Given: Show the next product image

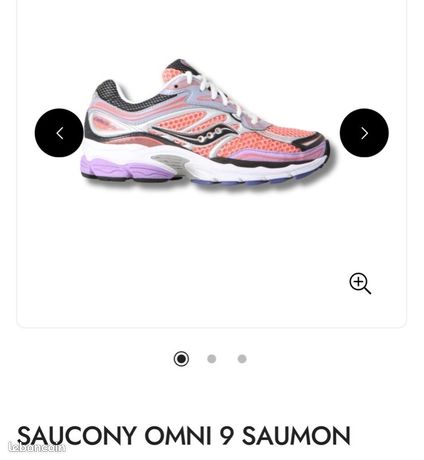Looking at the screenshot, I should pyautogui.click(x=364, y=133).
